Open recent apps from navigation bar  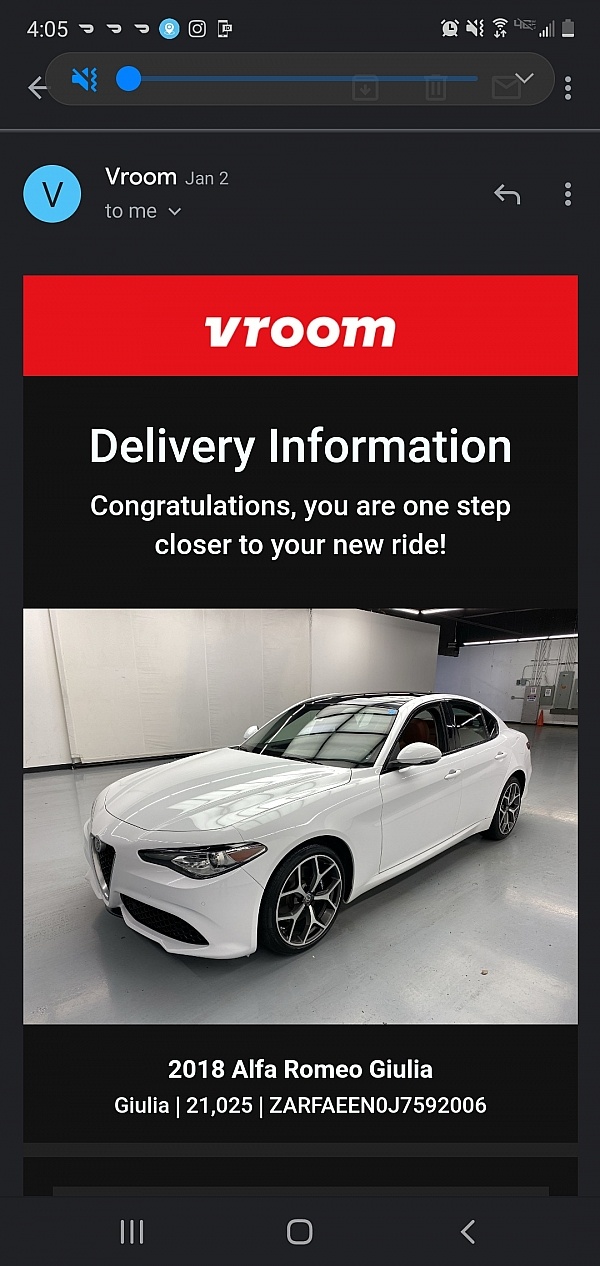(x=132, y=1231)
